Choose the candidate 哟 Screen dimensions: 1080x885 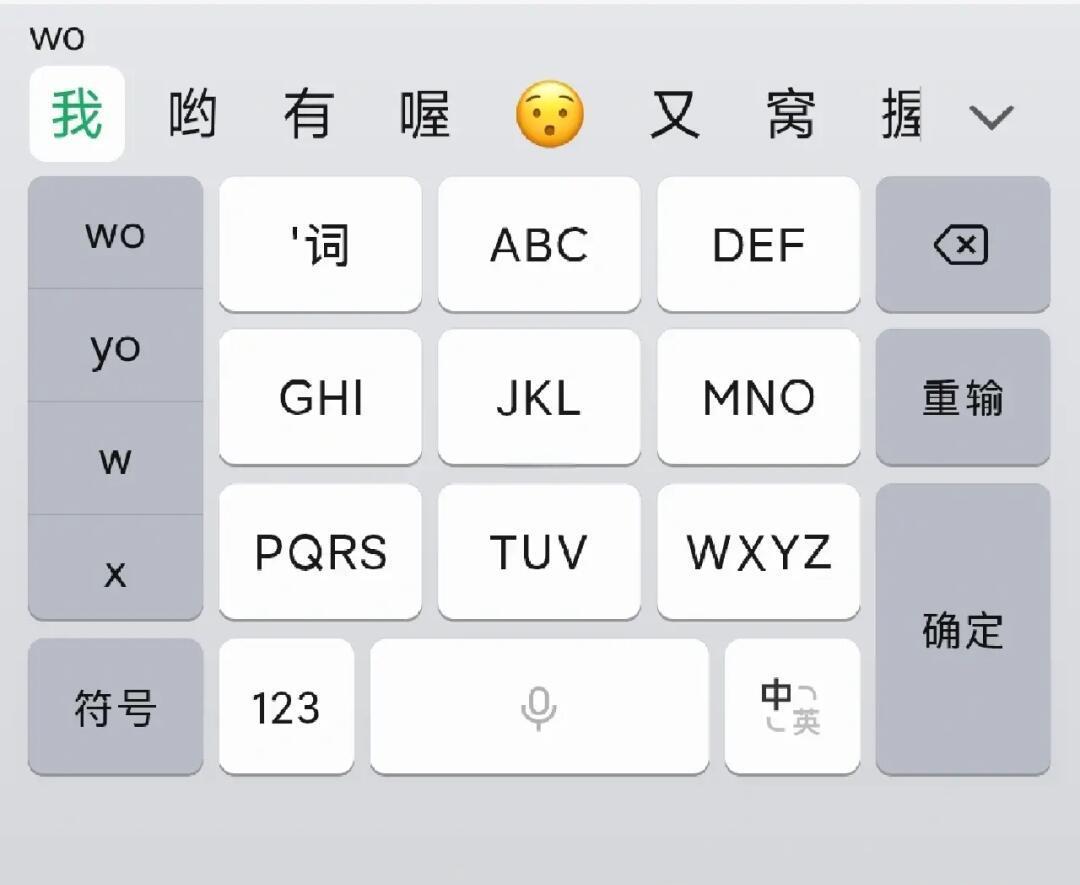tap(192, 114)
